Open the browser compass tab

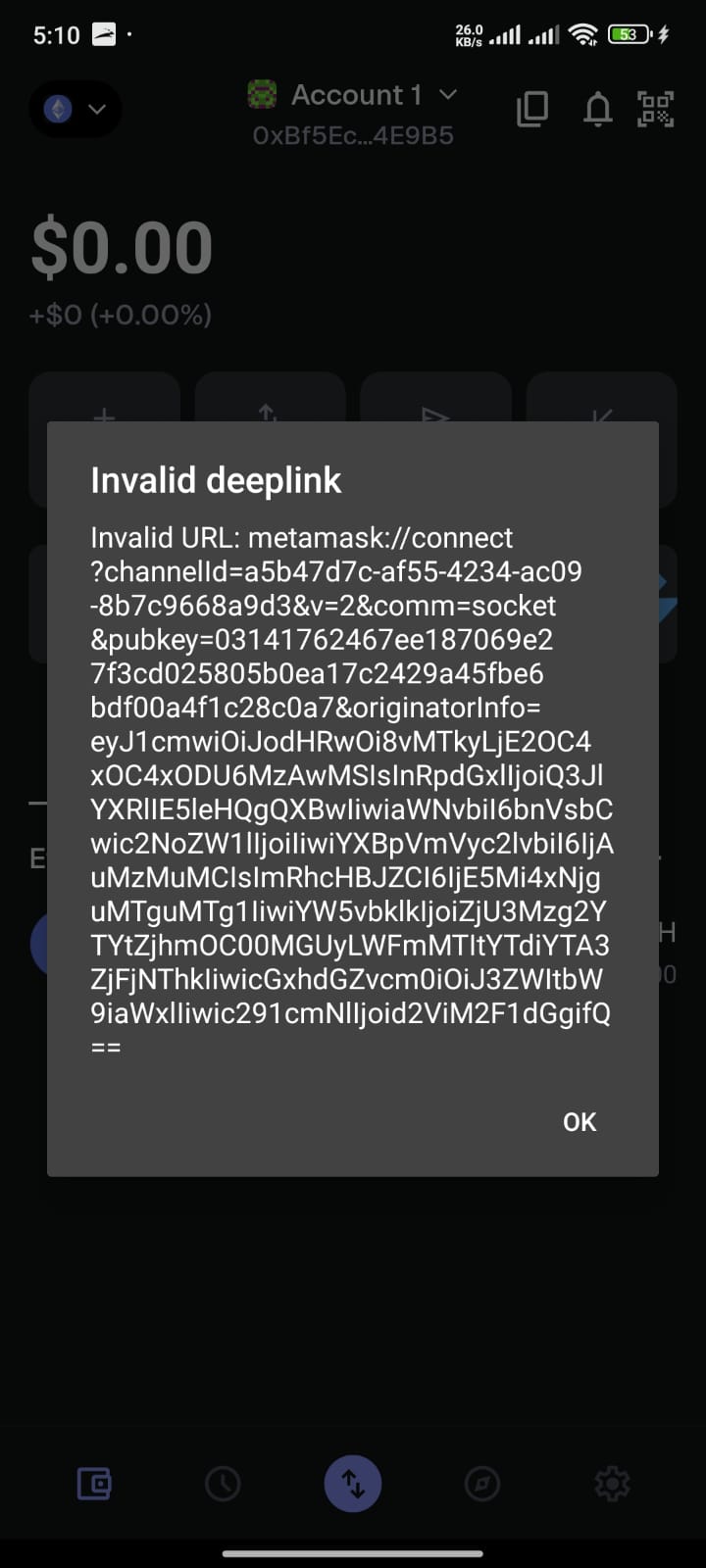coord(482,1484)
